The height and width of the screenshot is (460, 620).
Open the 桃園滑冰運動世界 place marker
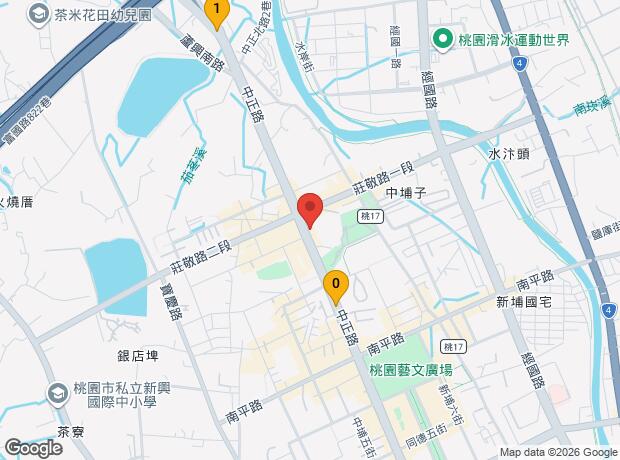point(442,40)
